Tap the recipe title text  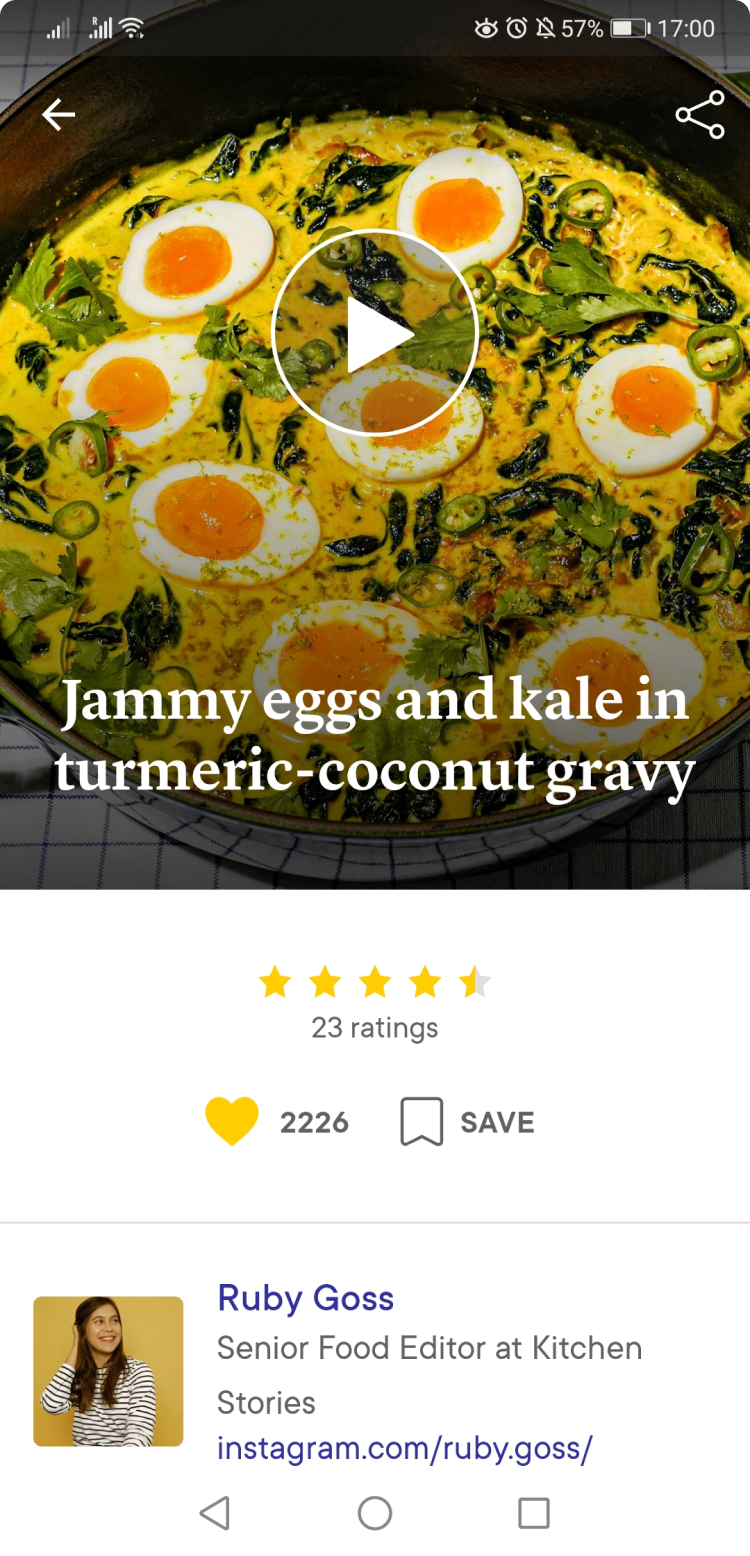tap(375, 735)
